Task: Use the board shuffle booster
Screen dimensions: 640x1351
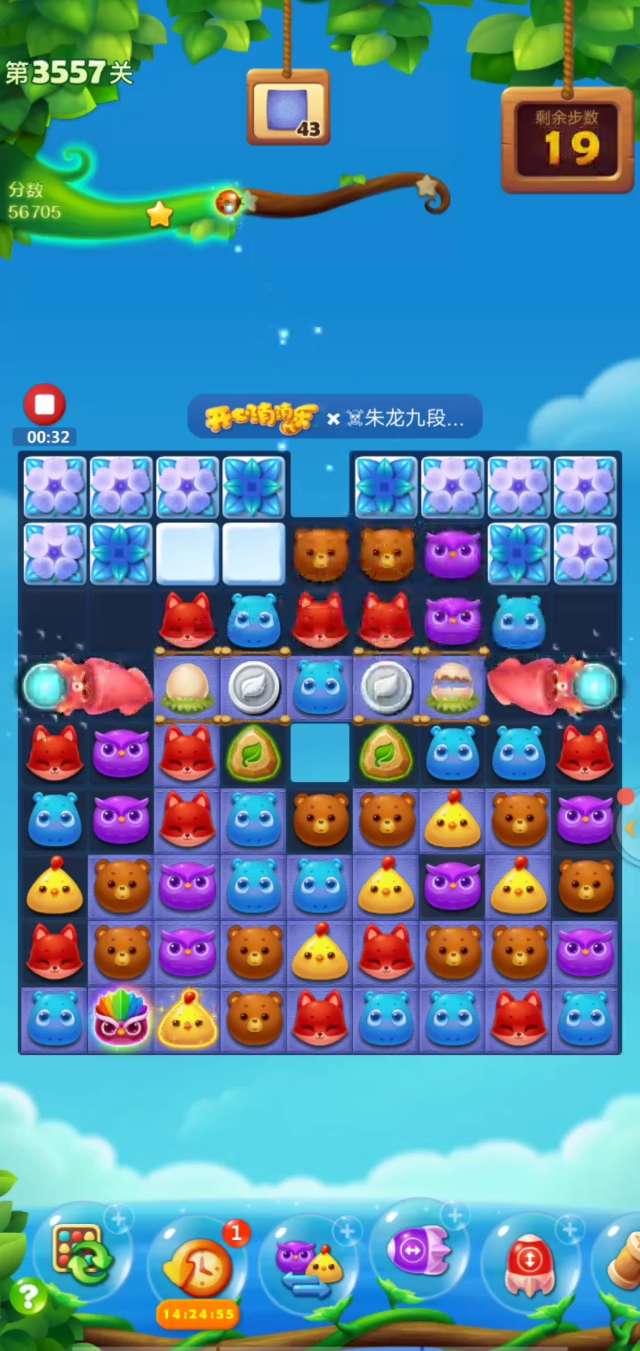Action: tap(82, 1254)
